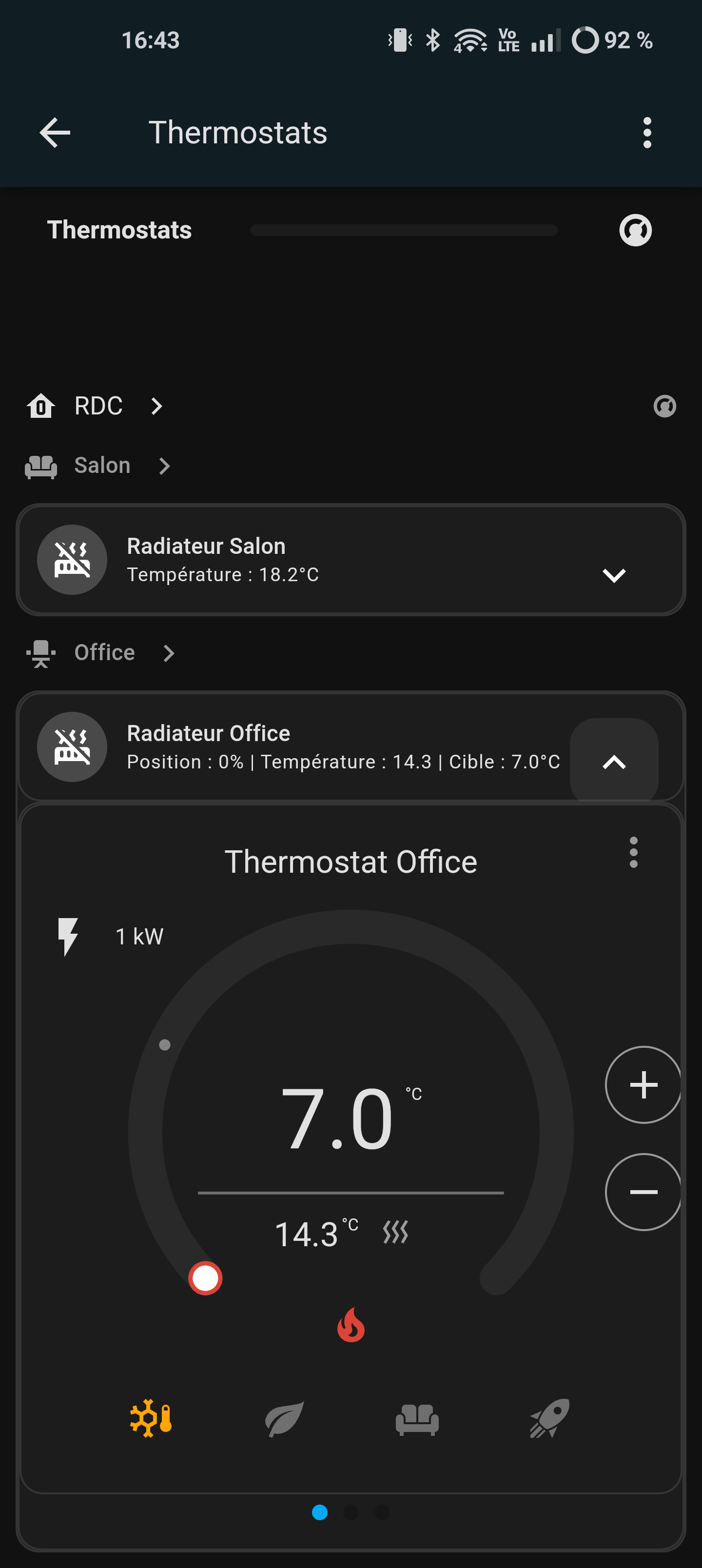Collapse the Radiateur Office card
The width and height of the screenshot is (702, 1568).
point(614,762)
